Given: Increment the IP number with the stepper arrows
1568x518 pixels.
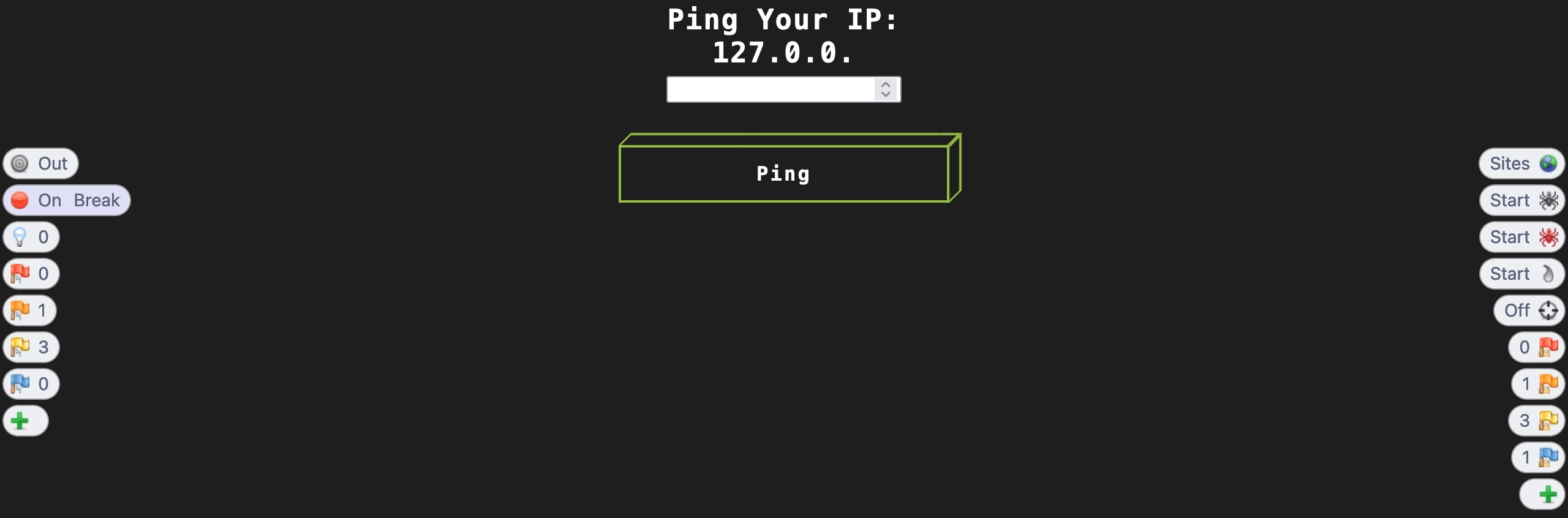Looking at the screenshot, I should (x=886, y=84).
